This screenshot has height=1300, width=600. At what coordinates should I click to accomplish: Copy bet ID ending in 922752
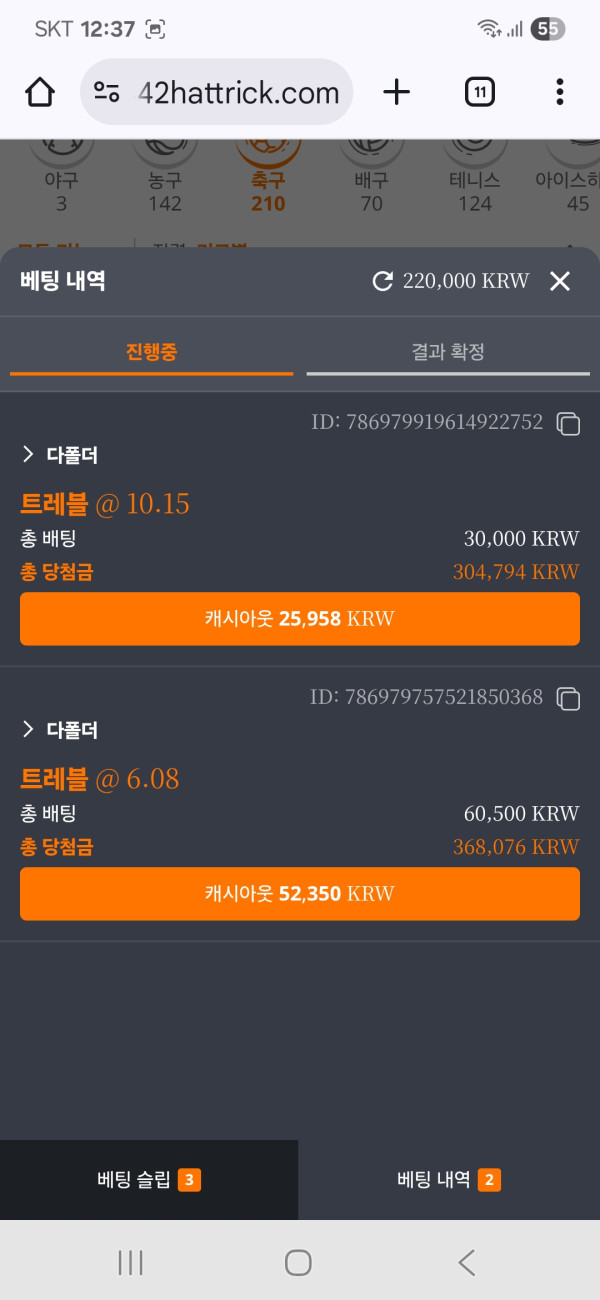pos(568,424)
